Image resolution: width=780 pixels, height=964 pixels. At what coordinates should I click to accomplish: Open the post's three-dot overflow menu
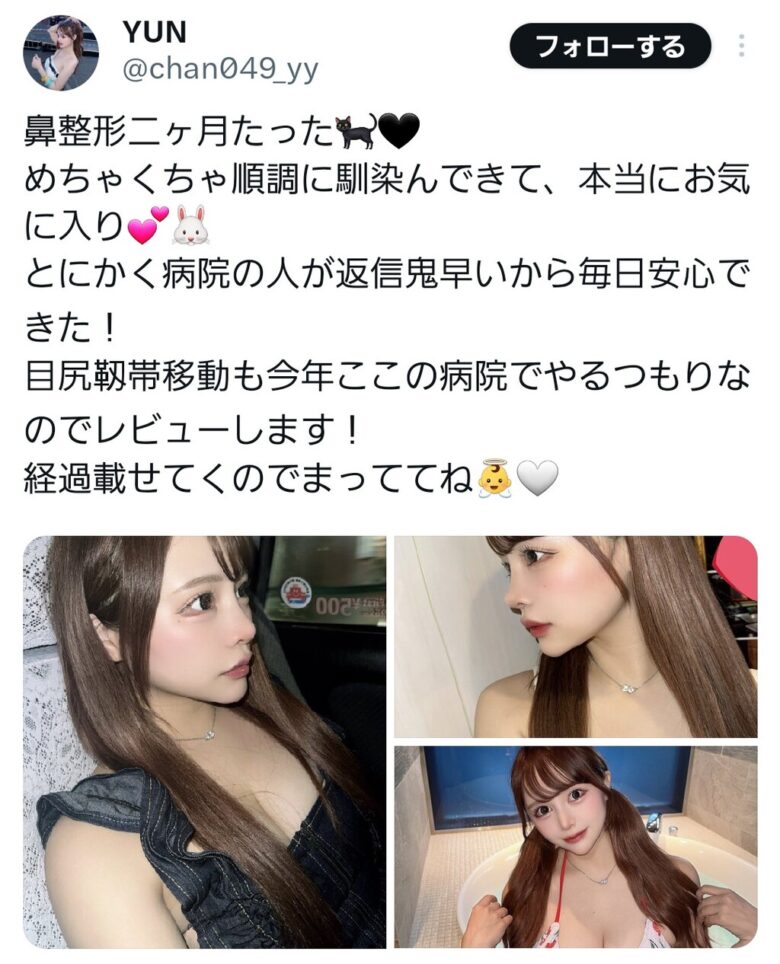point(741,47)
